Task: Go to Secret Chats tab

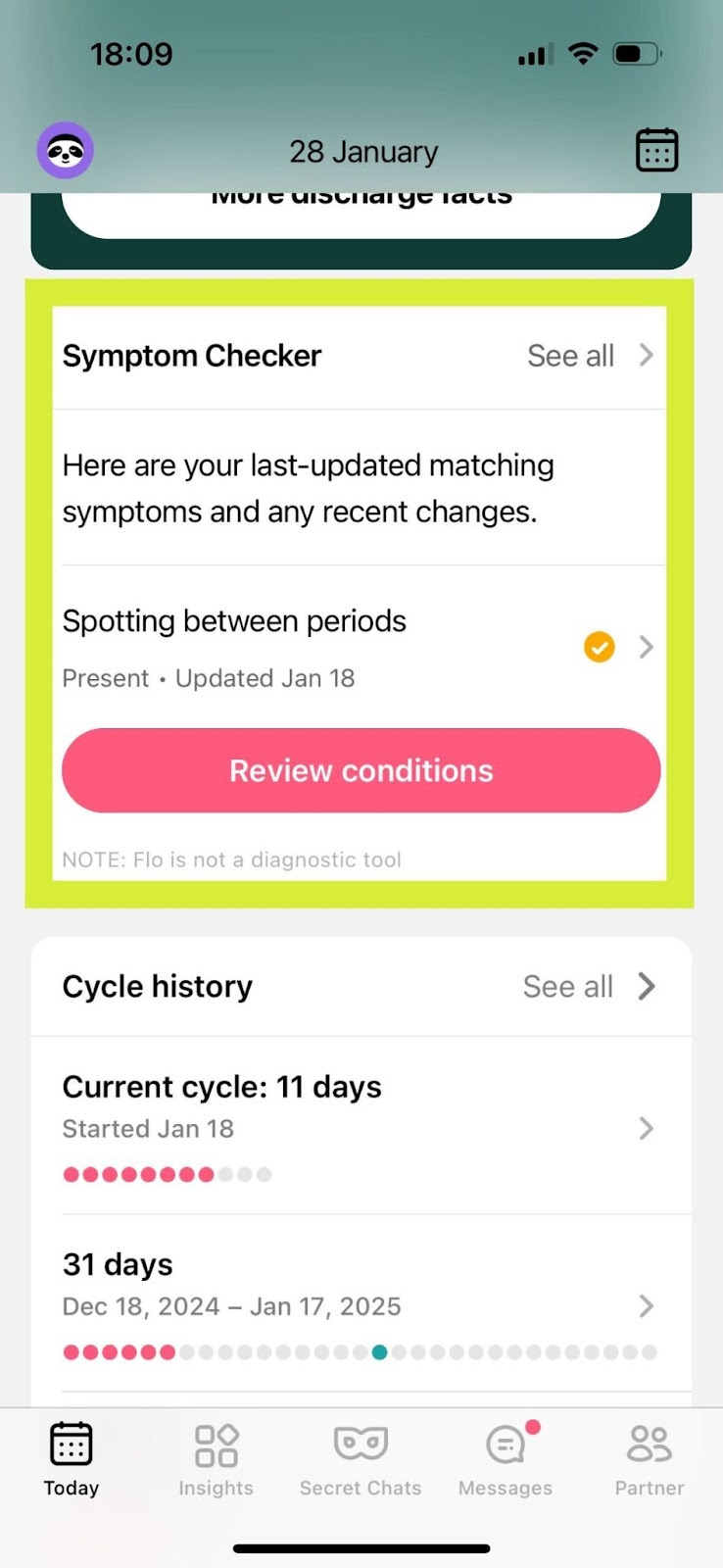Action: [361, 1459]
